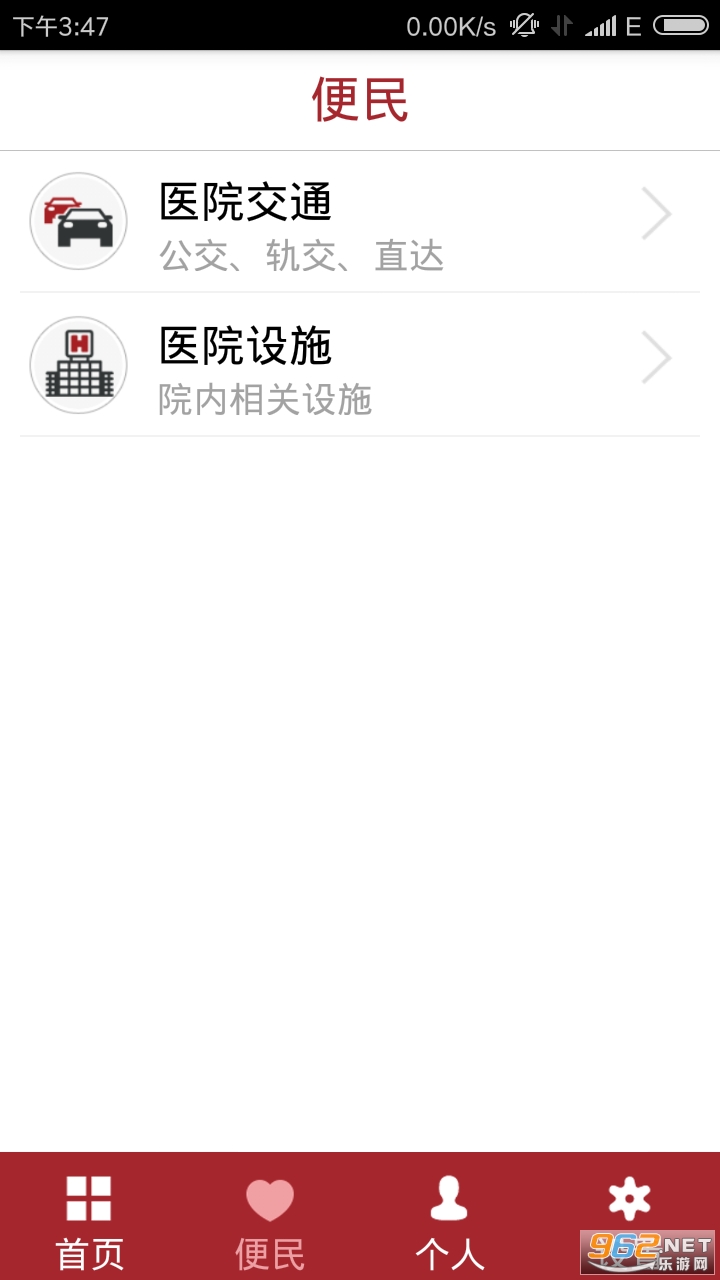The height and width of the screenshot is (1280, 720).
Task: Go to the 个人 profile tab
Action: [x=450, y=1218]
